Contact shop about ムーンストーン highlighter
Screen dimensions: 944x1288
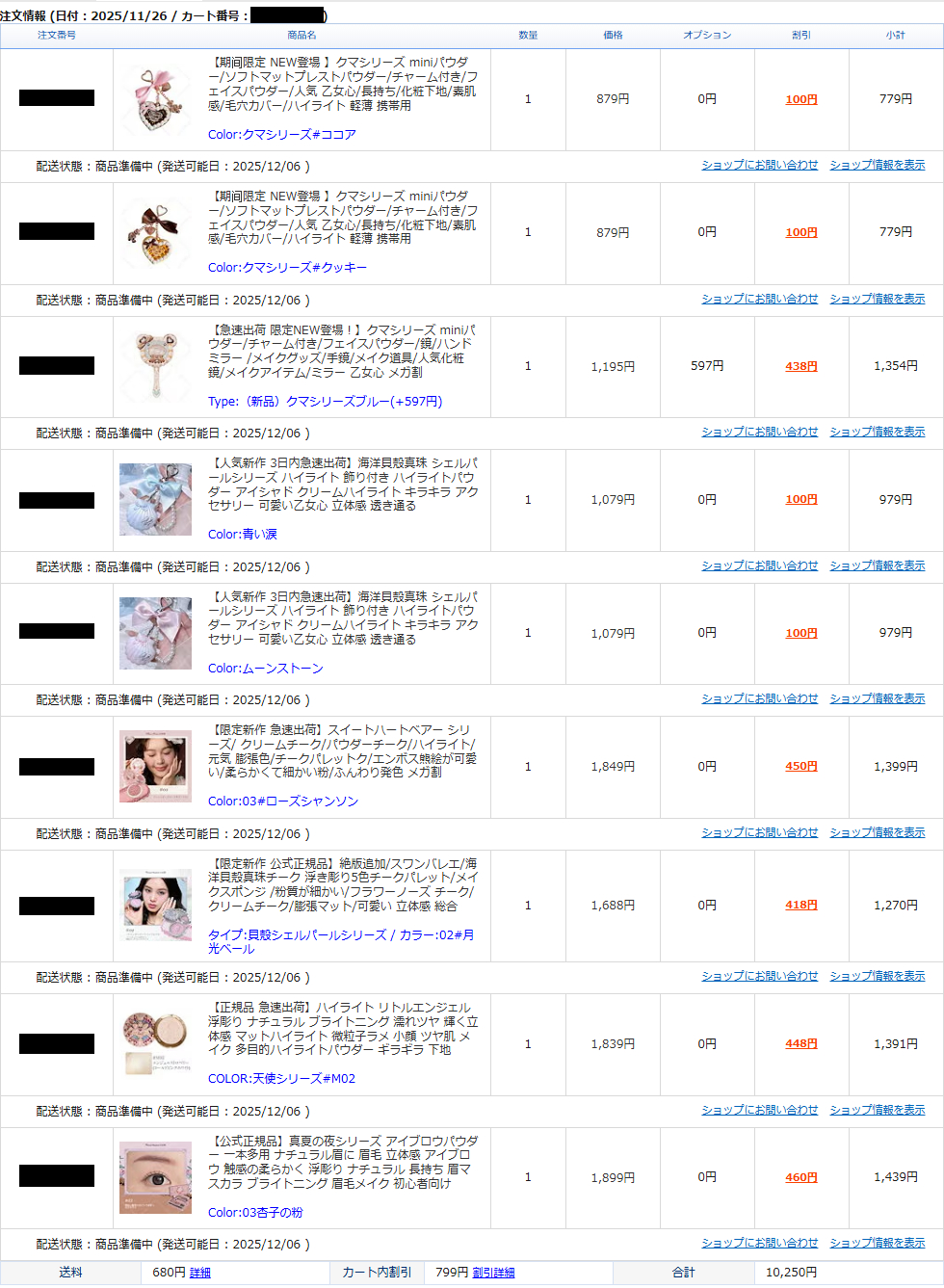(759, 699)
